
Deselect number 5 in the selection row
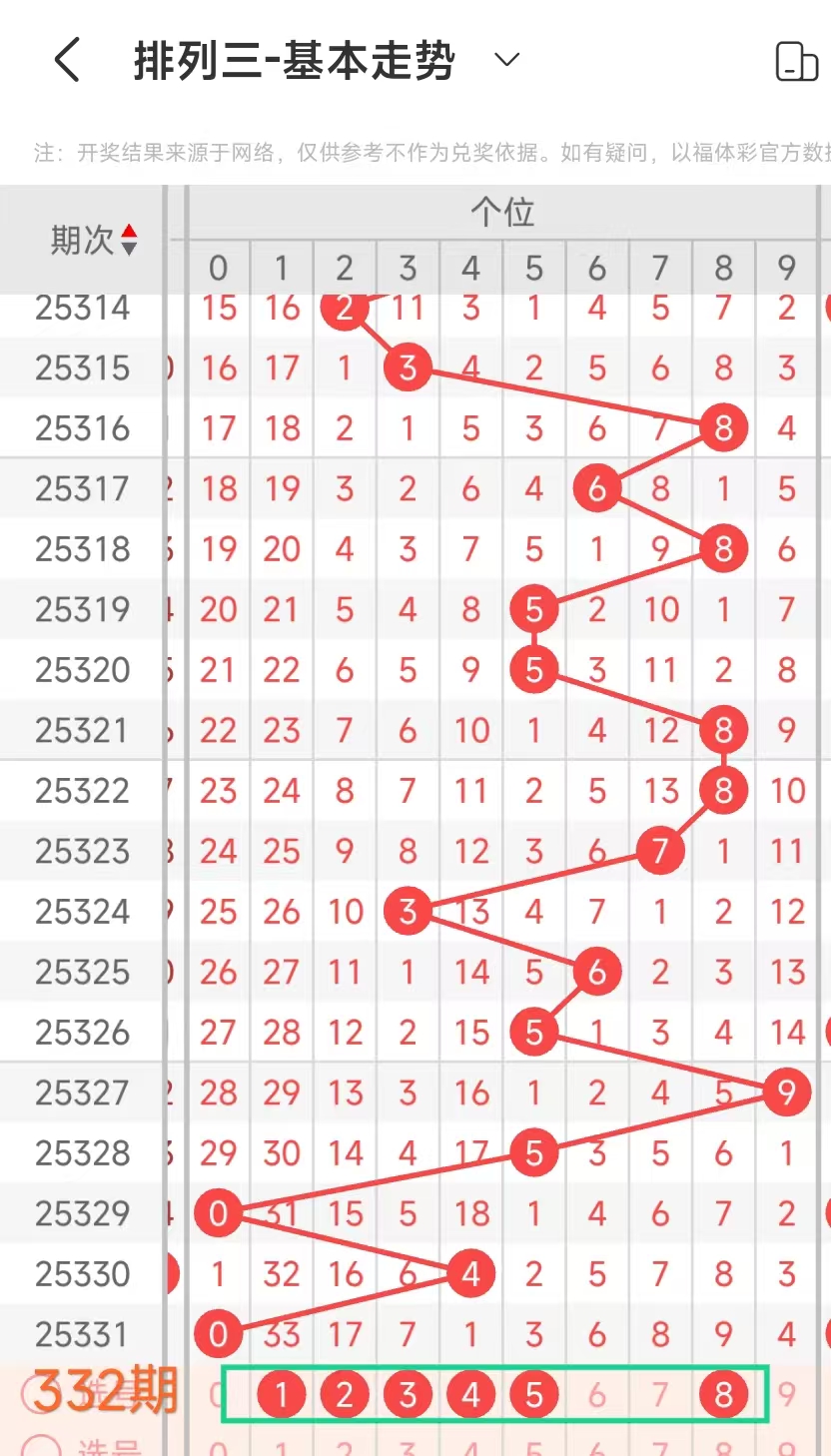coord(534,1394)
